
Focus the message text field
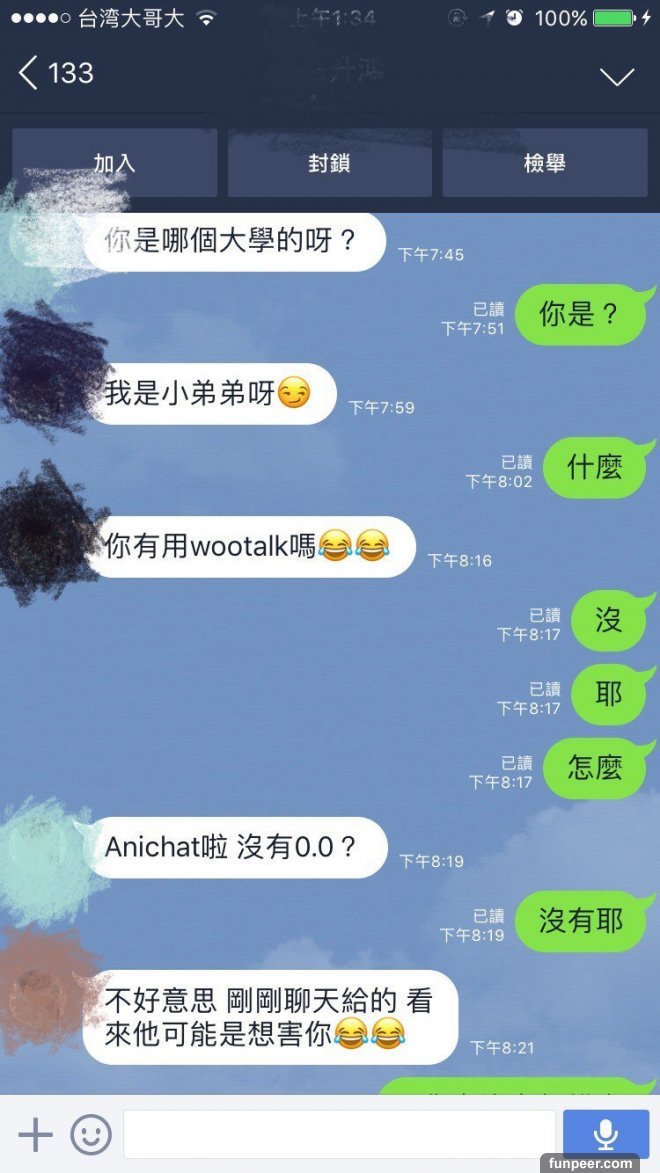pos(338,1134)
